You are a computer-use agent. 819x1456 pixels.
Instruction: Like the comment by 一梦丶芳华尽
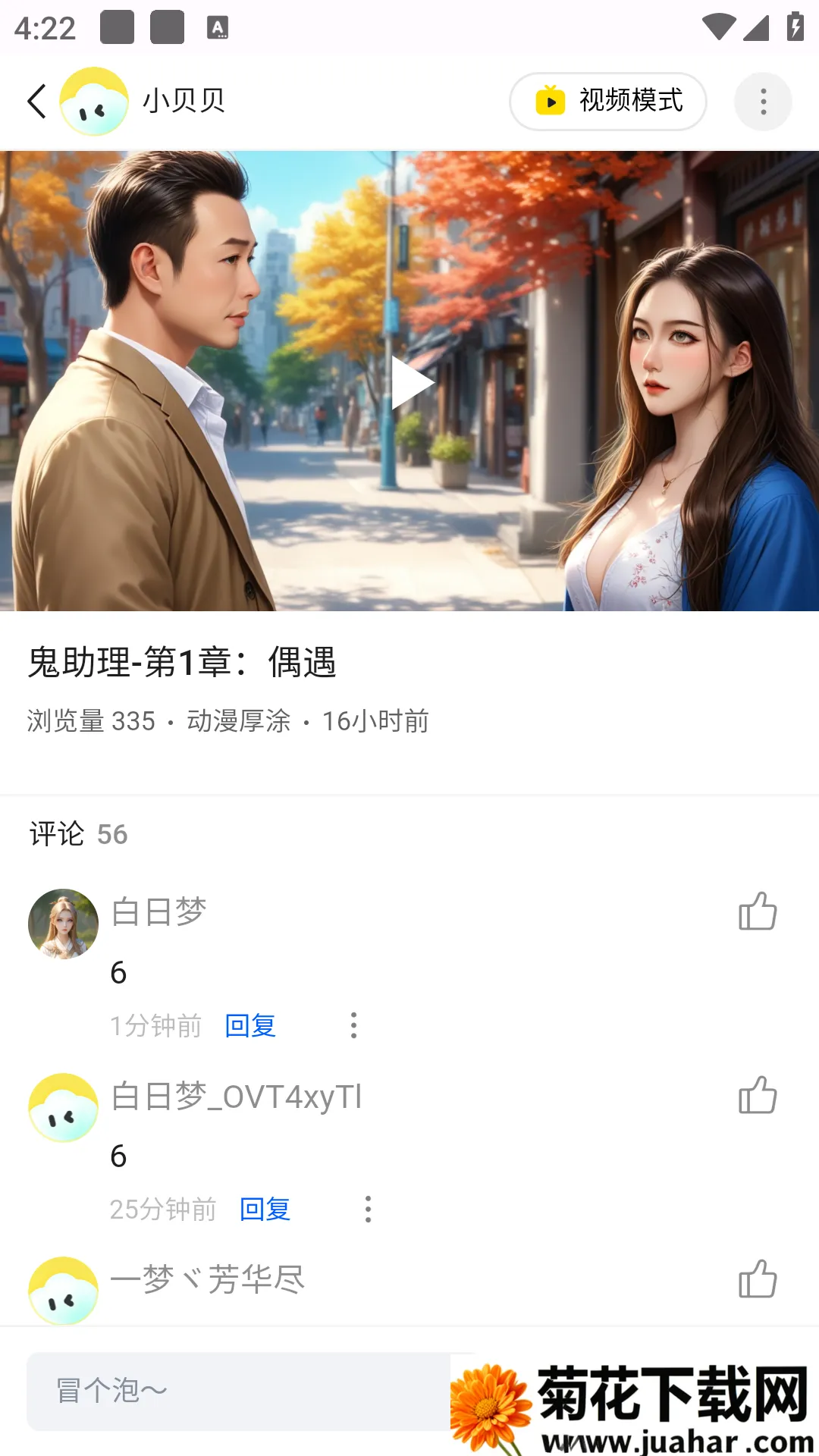click(x=758, y=1279)
